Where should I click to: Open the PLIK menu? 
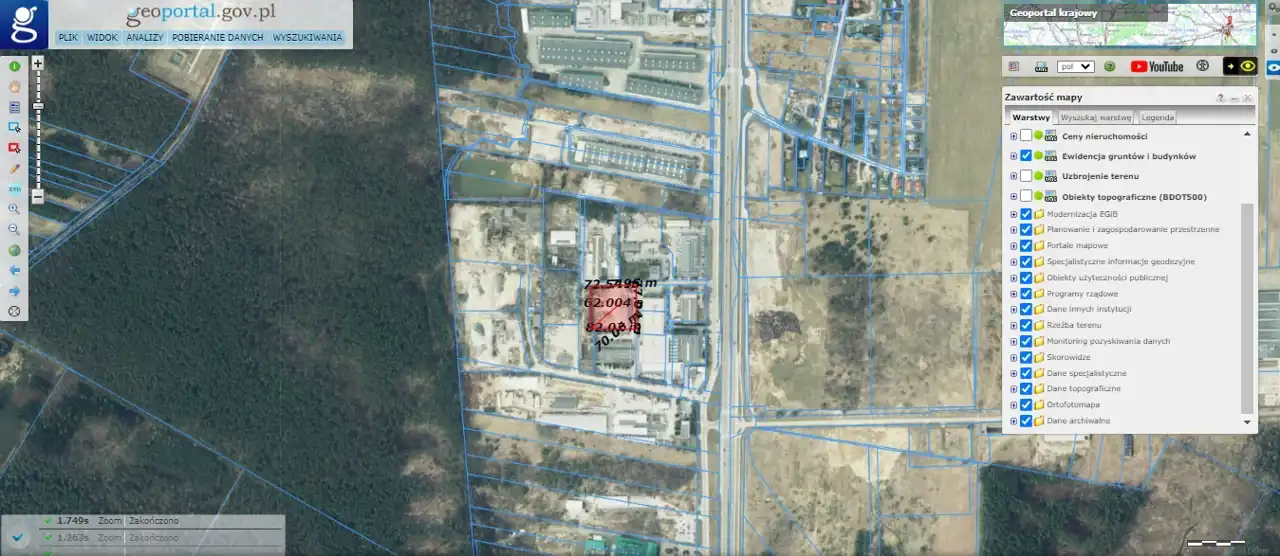[68, 37]
